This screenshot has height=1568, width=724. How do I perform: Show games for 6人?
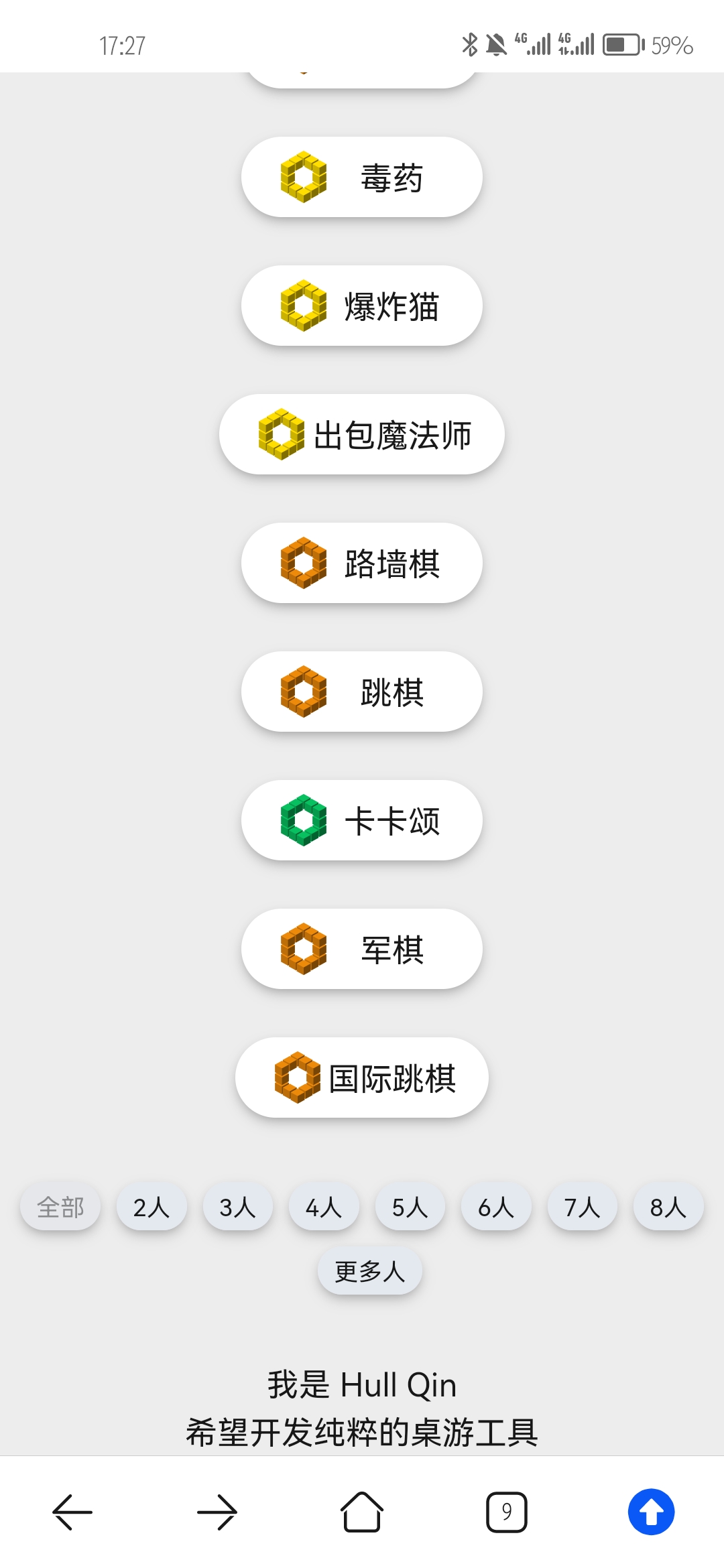click(496, 1207)
